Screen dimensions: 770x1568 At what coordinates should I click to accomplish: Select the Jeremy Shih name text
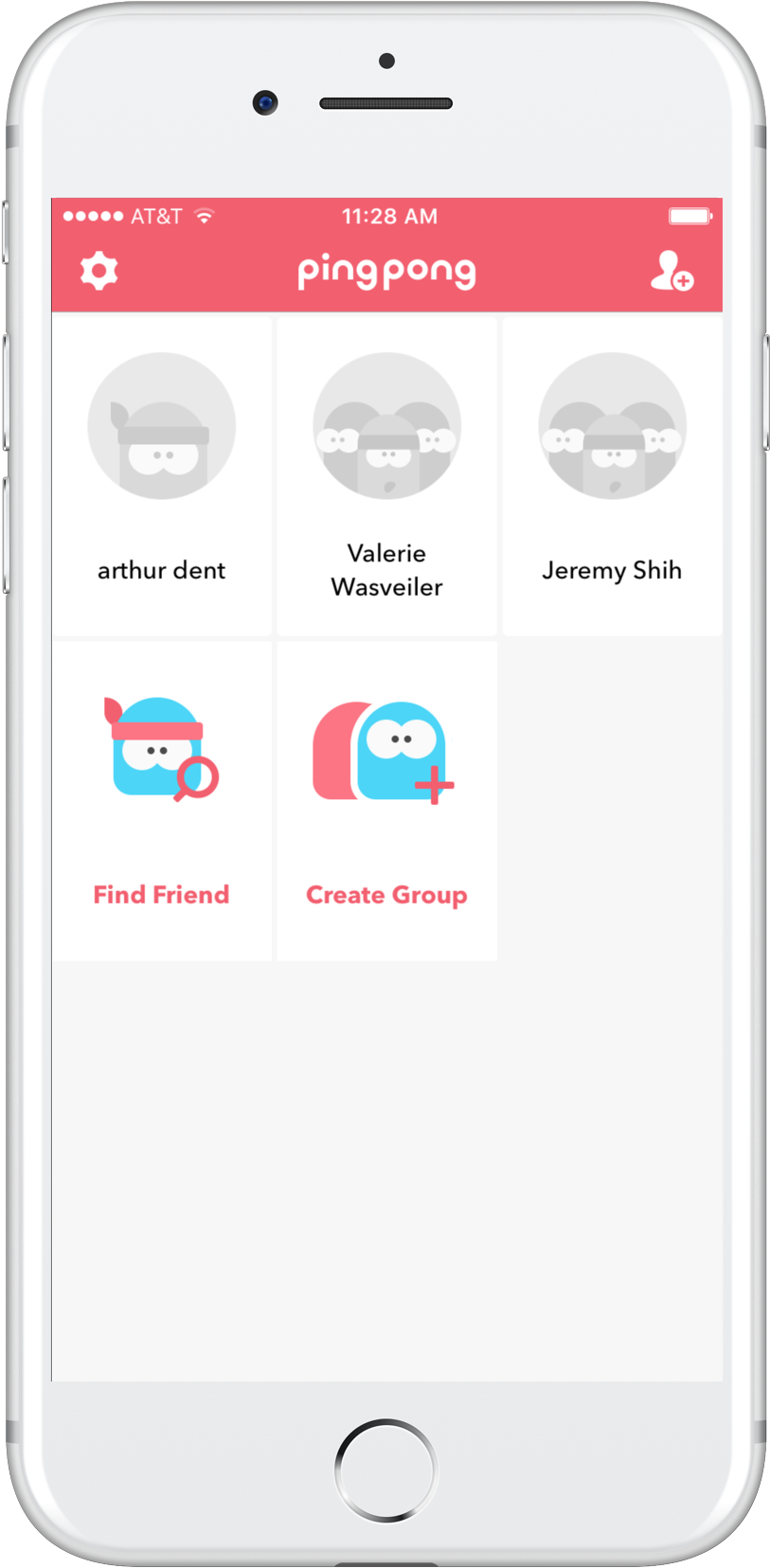pos(613,570)
